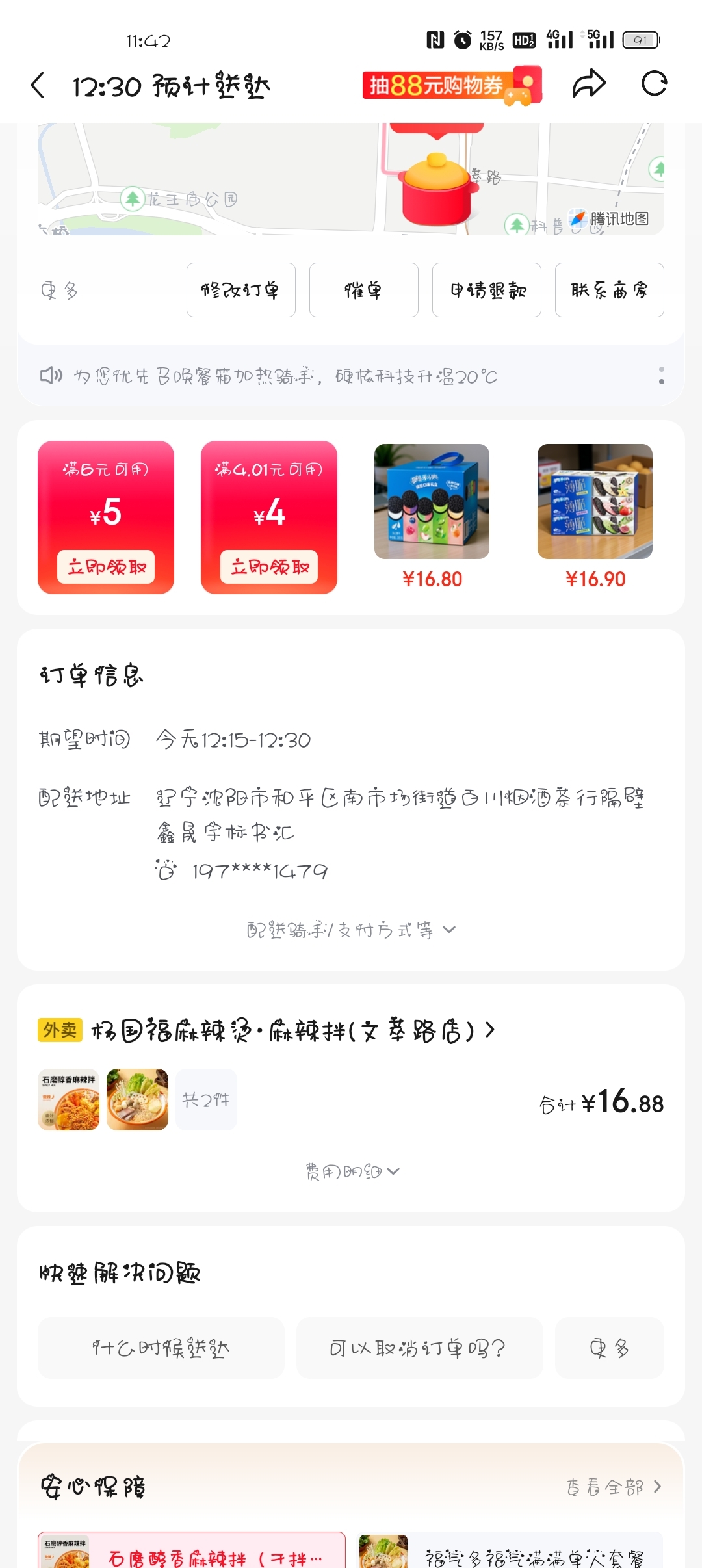Open 更多 beside the order action buttons
702x1568 pixels.
click(59, 290)
